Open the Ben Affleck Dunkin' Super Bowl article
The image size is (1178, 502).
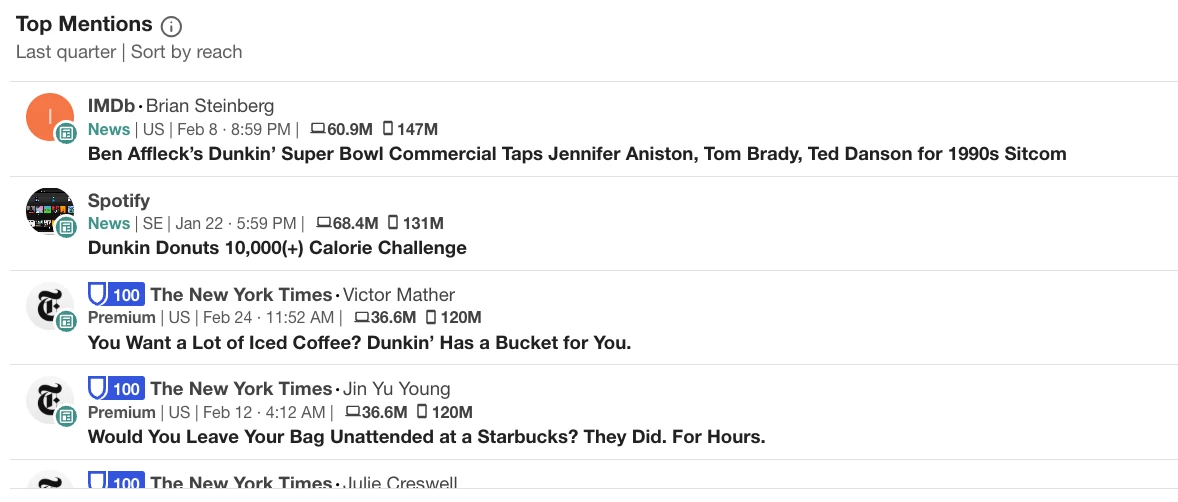pos(577,154)
